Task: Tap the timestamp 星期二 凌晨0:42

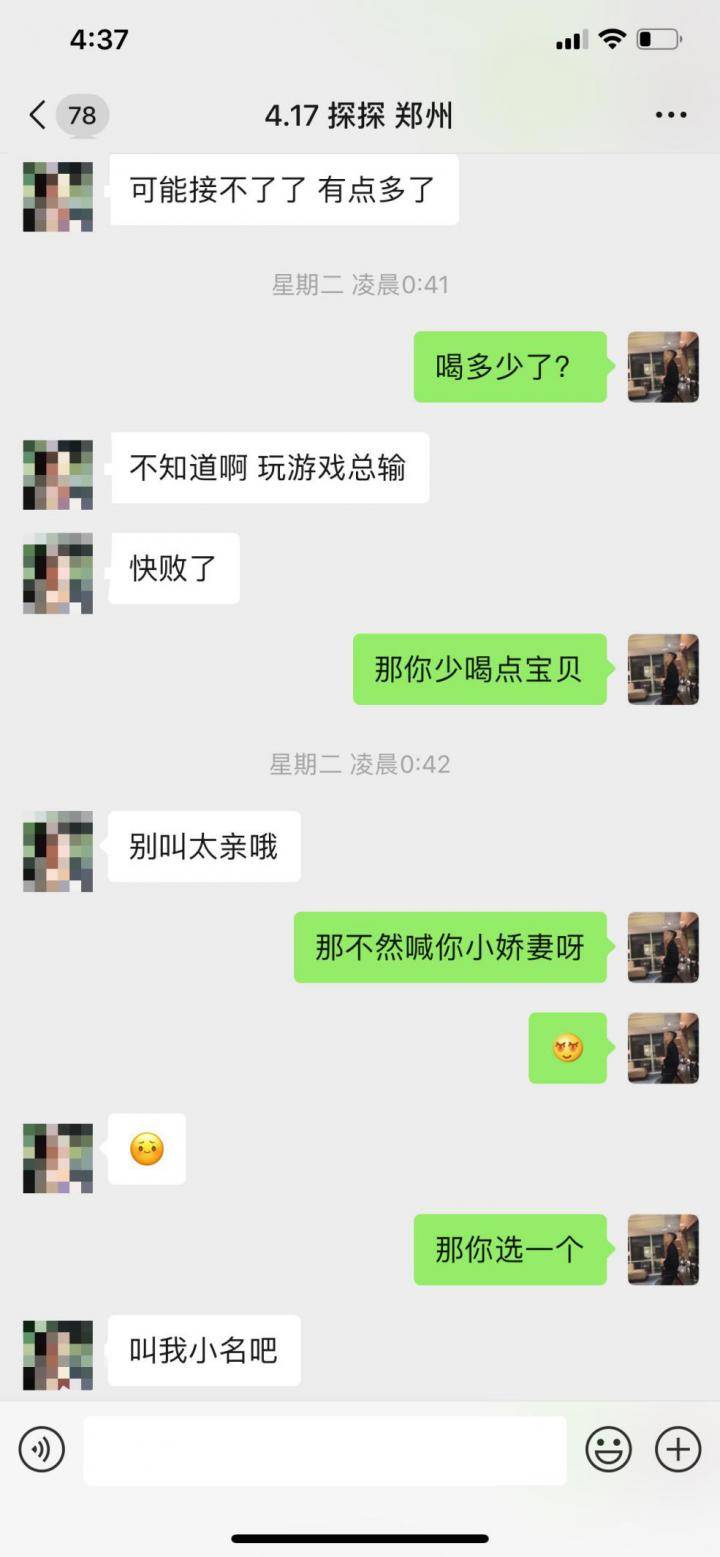Action: 360,764
